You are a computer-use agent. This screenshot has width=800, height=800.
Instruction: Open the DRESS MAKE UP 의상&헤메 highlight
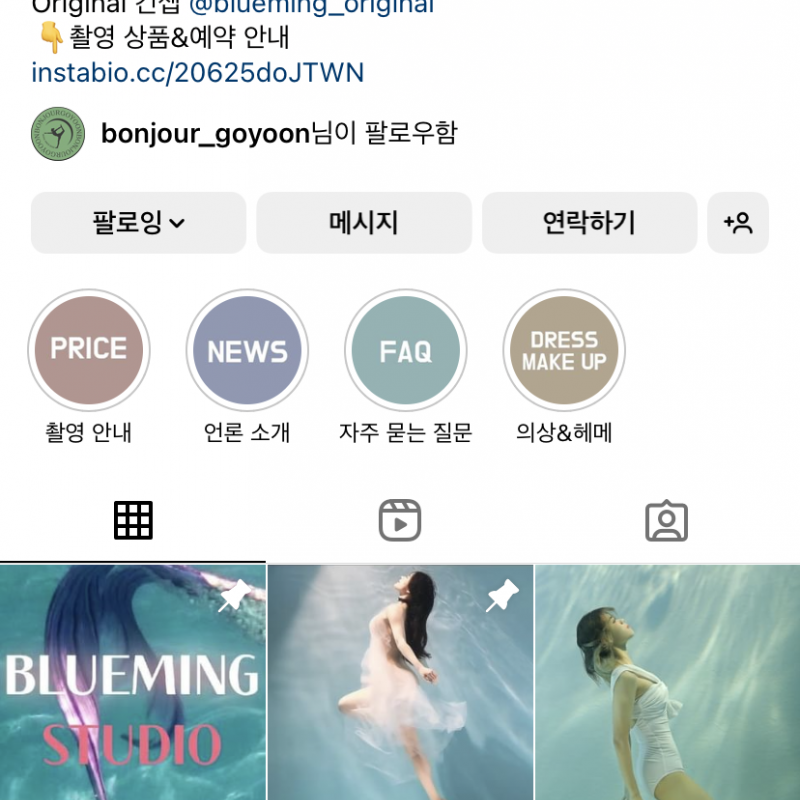[564, 351]
